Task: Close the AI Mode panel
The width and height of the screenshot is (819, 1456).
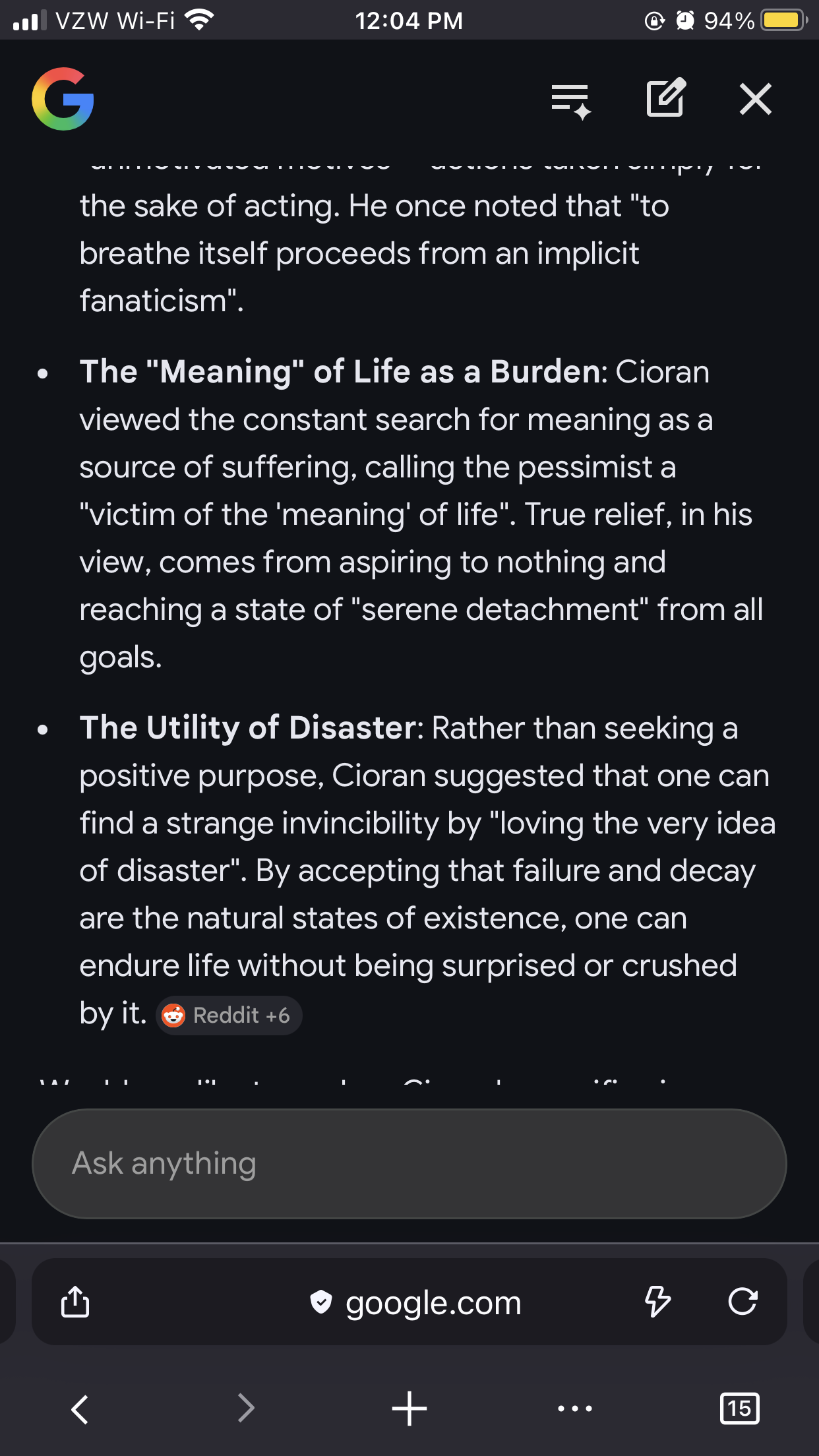Action: pyautogui.click(x=755, y=99)
